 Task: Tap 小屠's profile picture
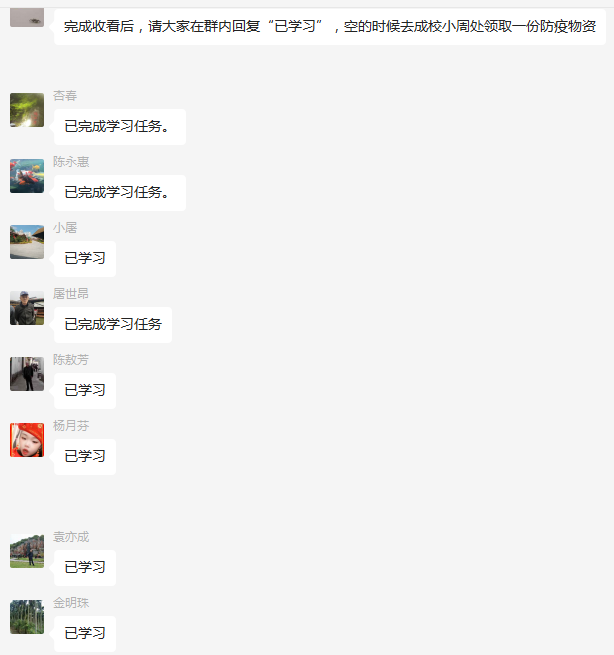pyautogui.click(x=27, y=242)
